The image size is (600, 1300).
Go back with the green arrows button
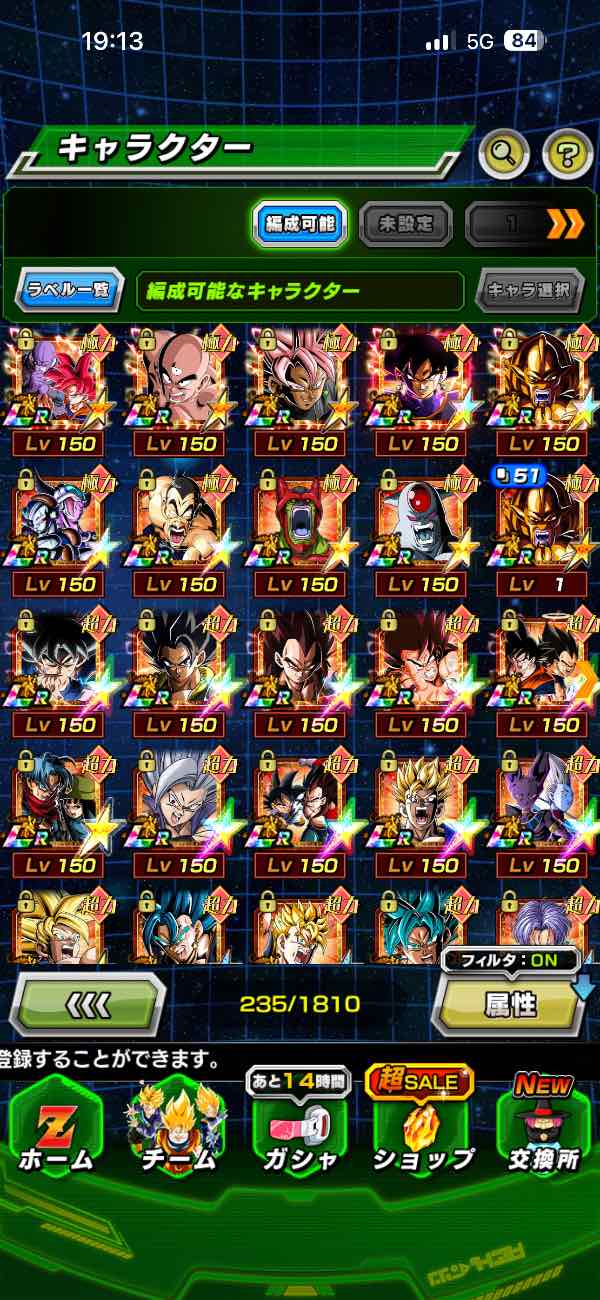(88, 1003)
